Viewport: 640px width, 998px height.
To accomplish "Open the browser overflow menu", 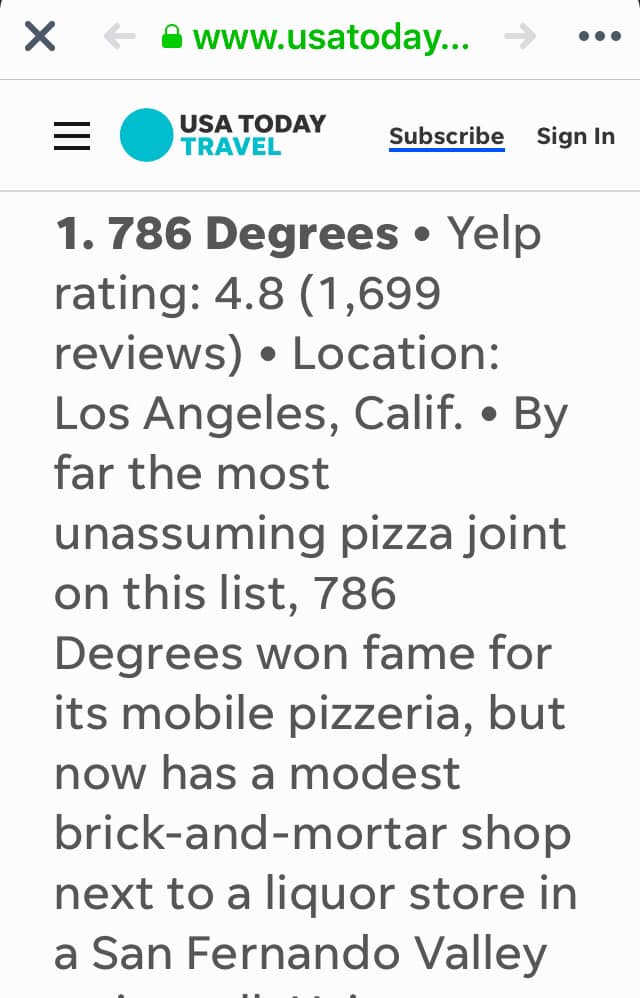I will click(599, 37).
